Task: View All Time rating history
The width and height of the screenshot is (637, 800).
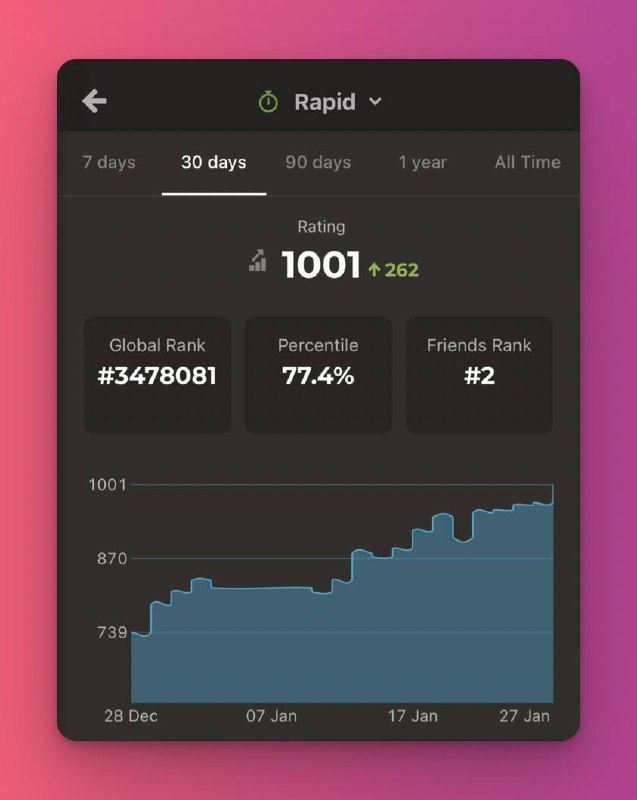Action: 527,162
